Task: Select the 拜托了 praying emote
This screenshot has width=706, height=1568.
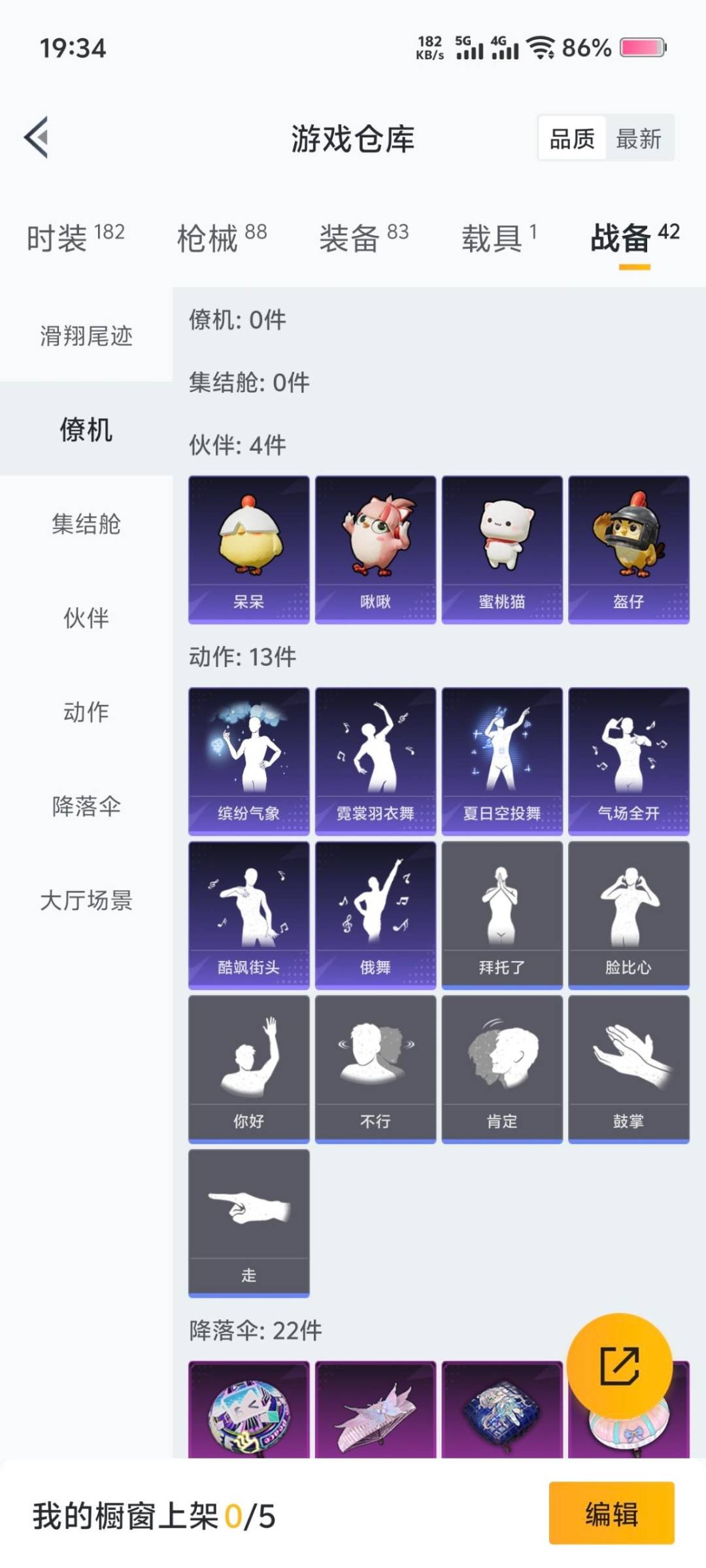Action: tap(502, 911)
